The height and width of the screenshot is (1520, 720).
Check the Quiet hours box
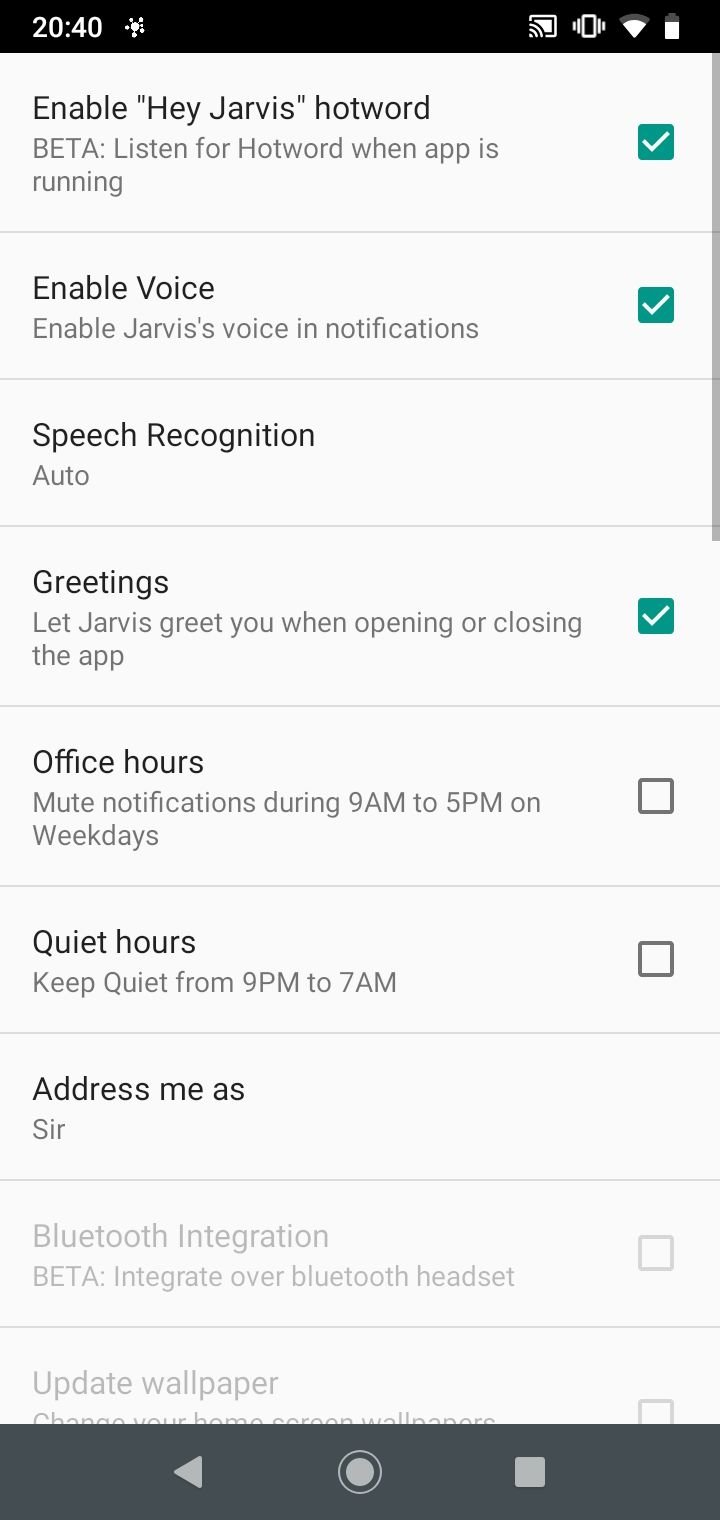(x=656, y=959)
